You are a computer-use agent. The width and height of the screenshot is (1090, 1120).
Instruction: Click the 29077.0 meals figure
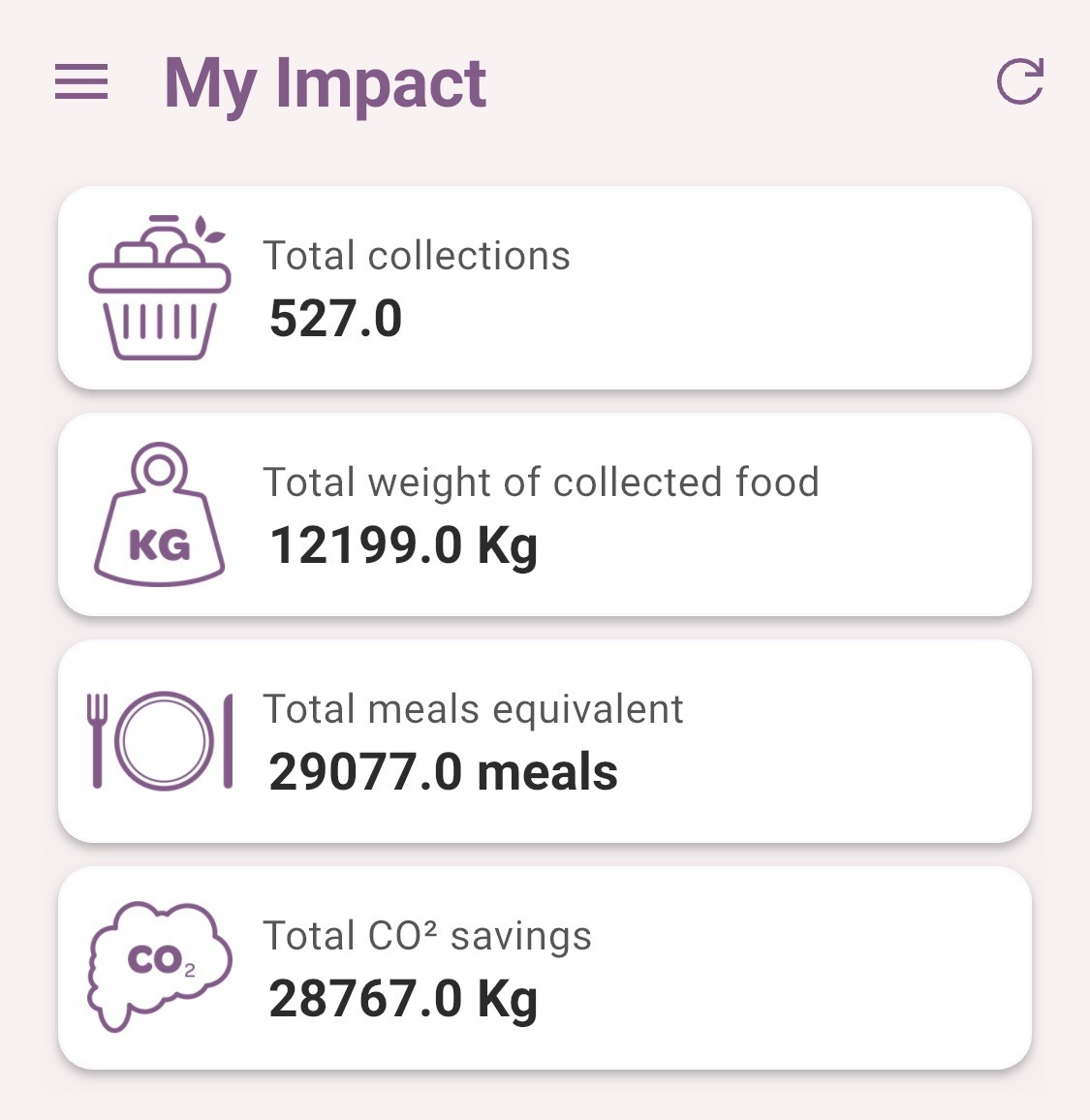pyautogui.click(x=442, y=772)
